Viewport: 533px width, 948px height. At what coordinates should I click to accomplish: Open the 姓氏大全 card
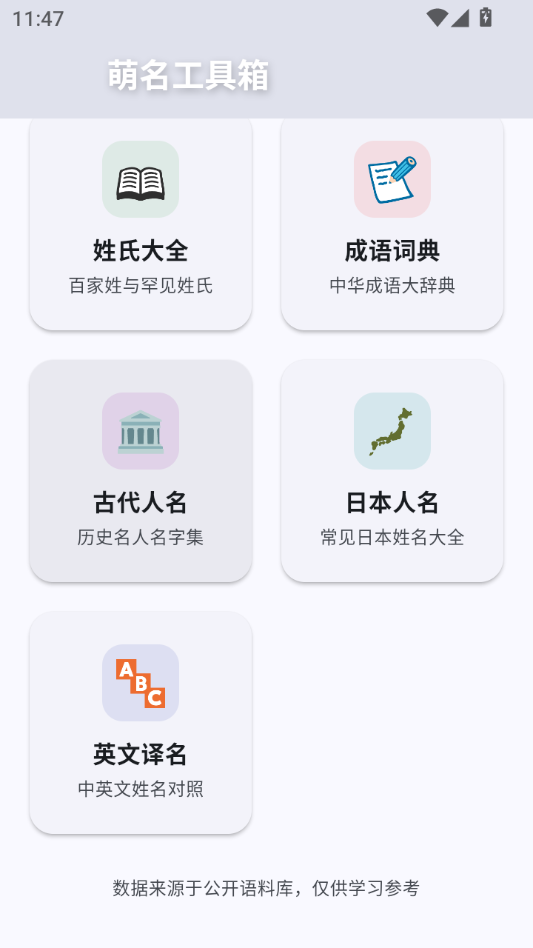coord(141,225)
